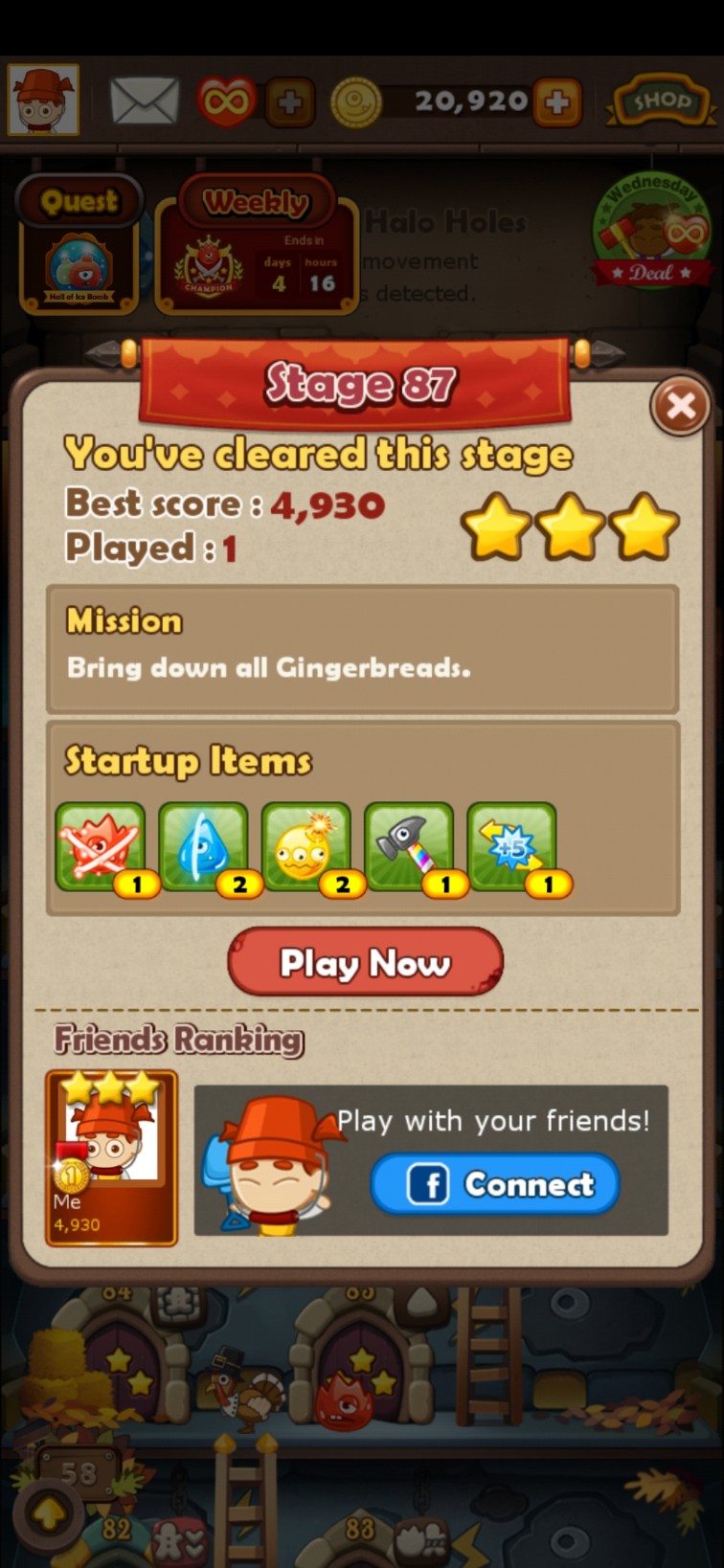Start Stage 87 with Play Now
The width and height of the screenshot is (724, 1568).
[365, 962]
